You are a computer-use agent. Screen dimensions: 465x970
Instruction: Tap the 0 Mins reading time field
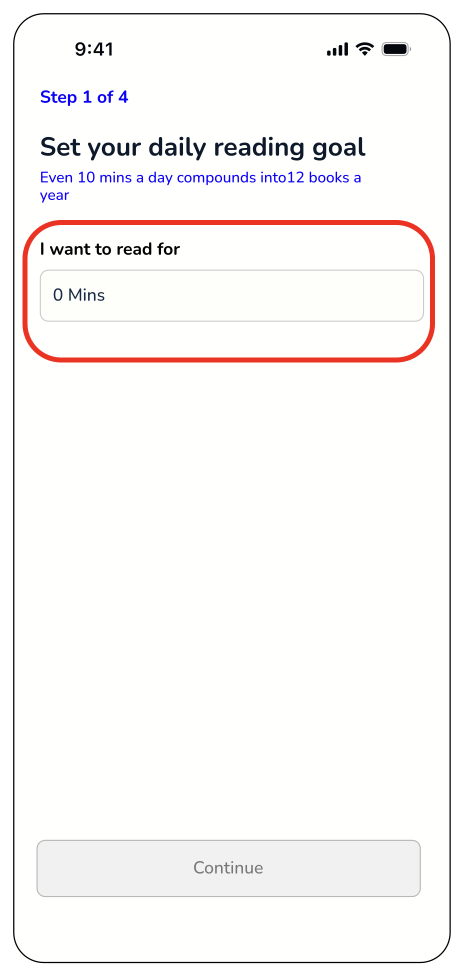tap(232, 296)
